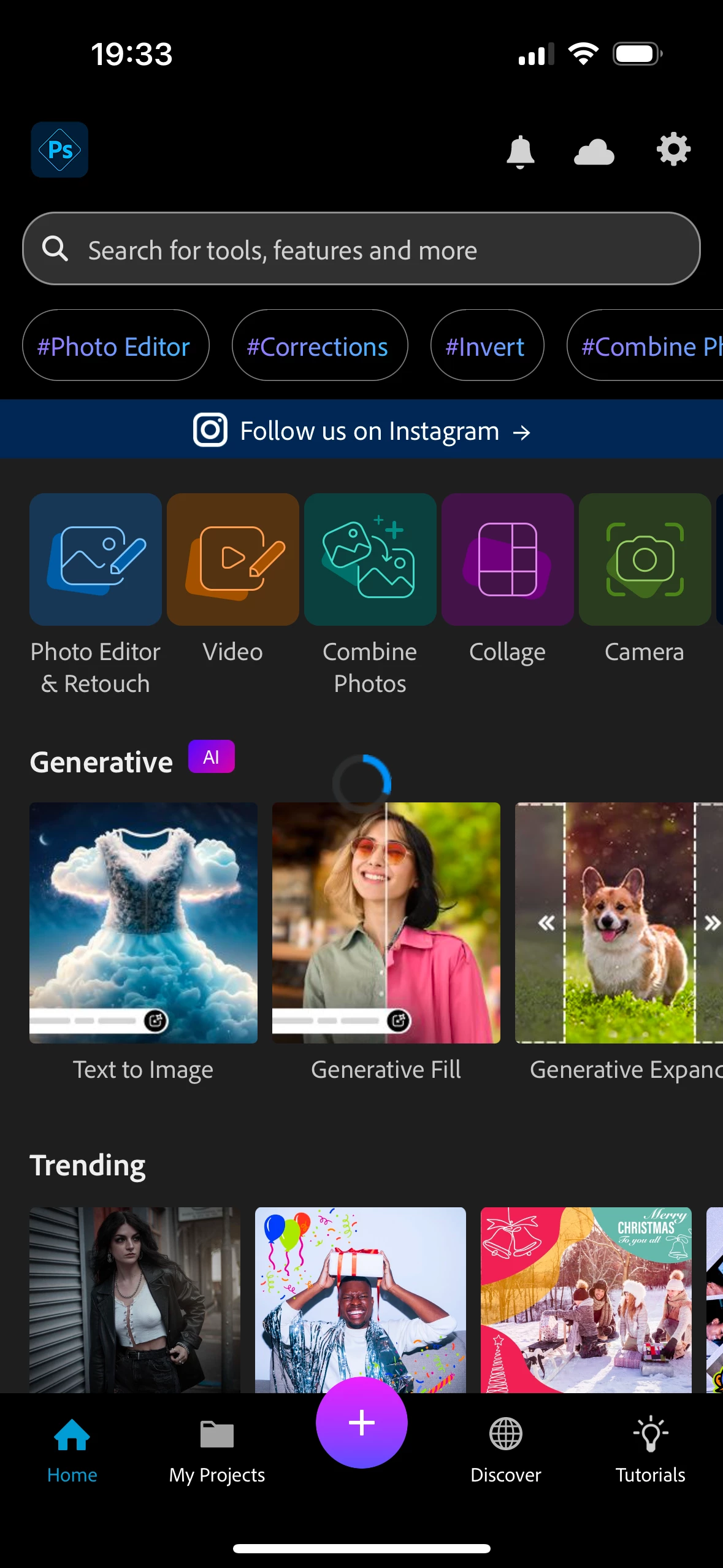Select the #Corrections chip

tap(319, 346)
